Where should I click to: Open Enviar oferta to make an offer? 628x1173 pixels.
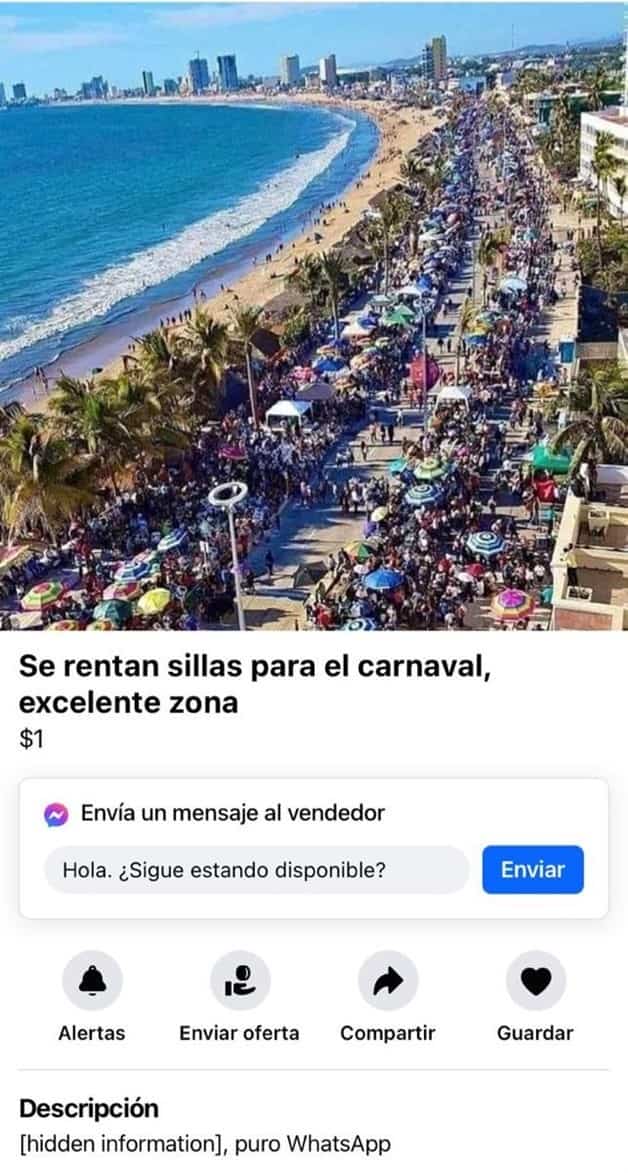[x=239, y=981]
